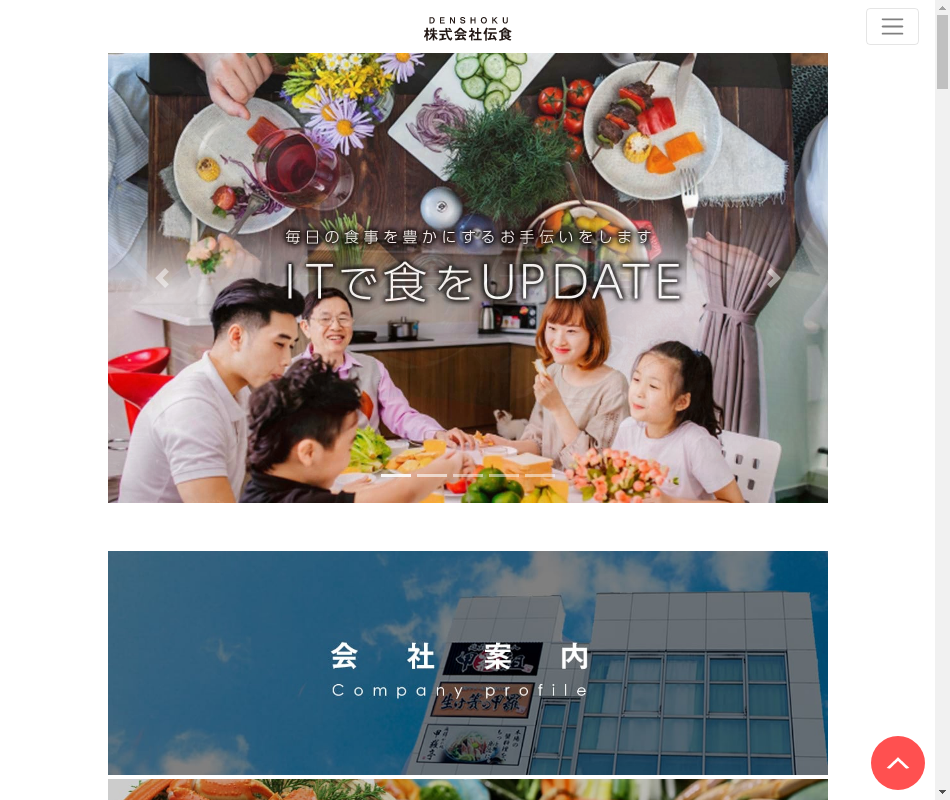The height and width of the screenshot is (800, 950).
Task: Show the previous carousel slide
Action: point(162,278)
